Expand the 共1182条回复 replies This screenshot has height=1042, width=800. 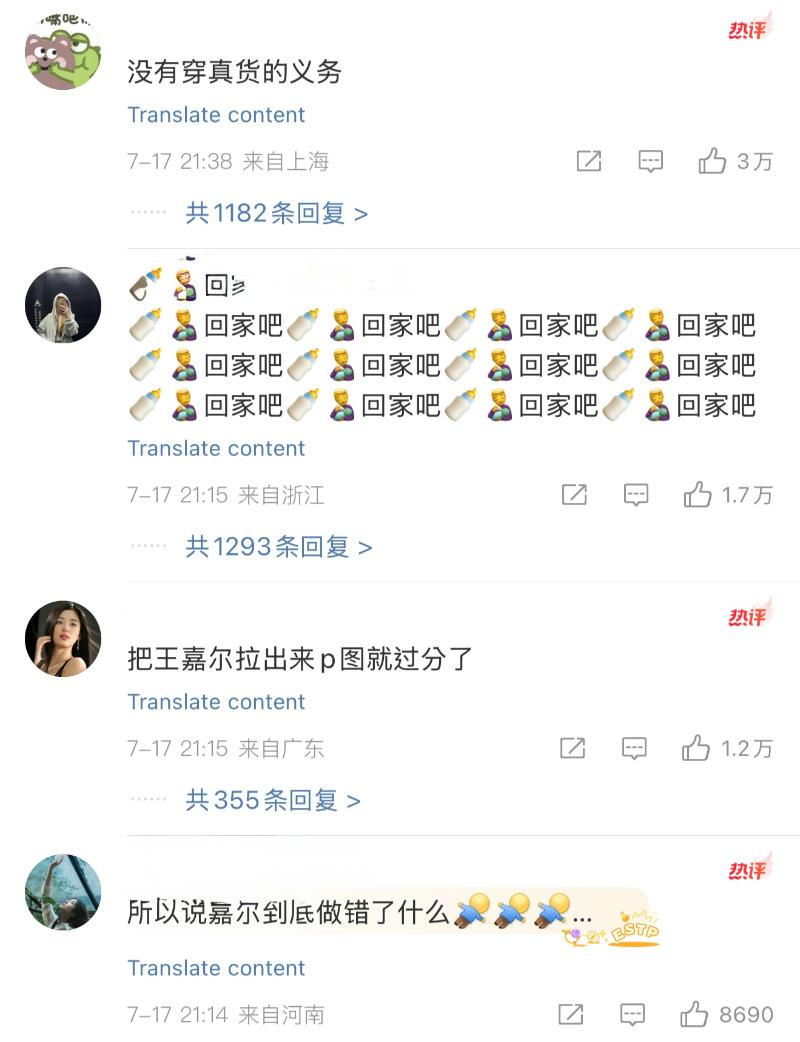click(x=277, y=213)
